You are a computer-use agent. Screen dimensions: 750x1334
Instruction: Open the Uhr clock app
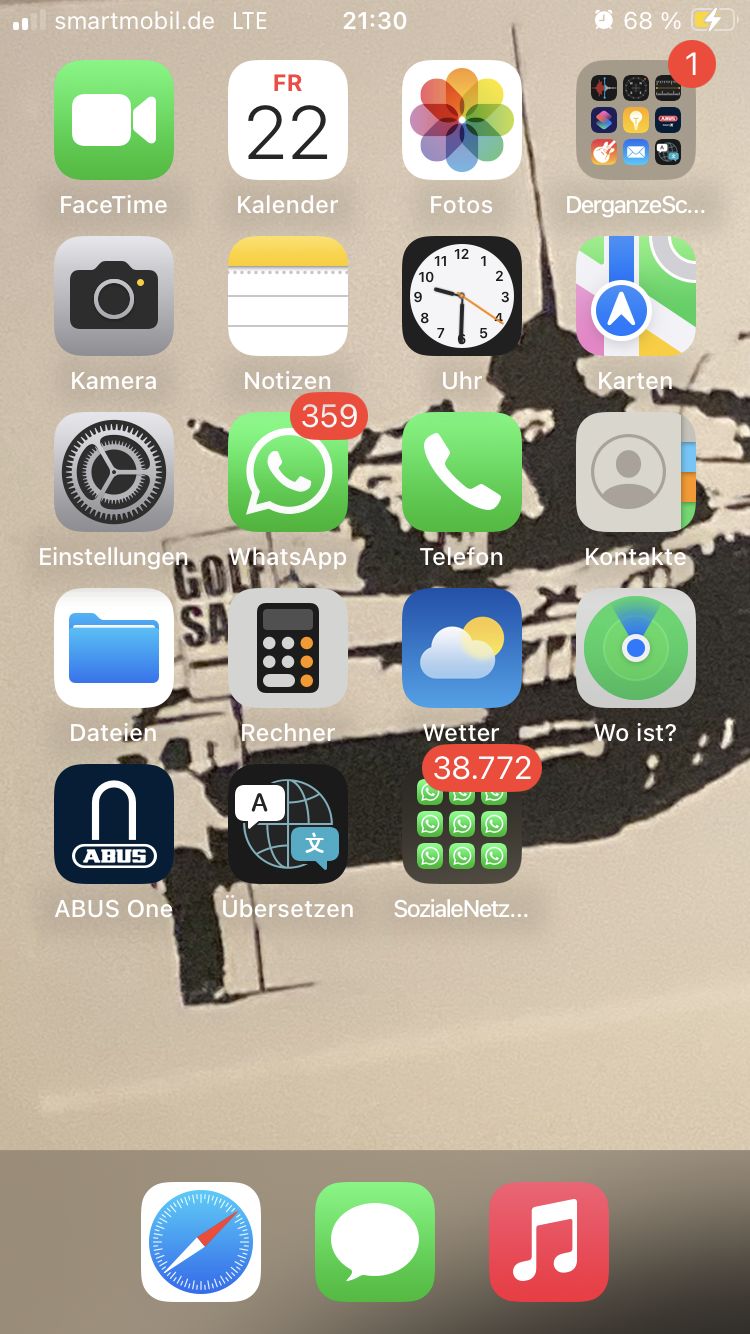pos(462,296)
